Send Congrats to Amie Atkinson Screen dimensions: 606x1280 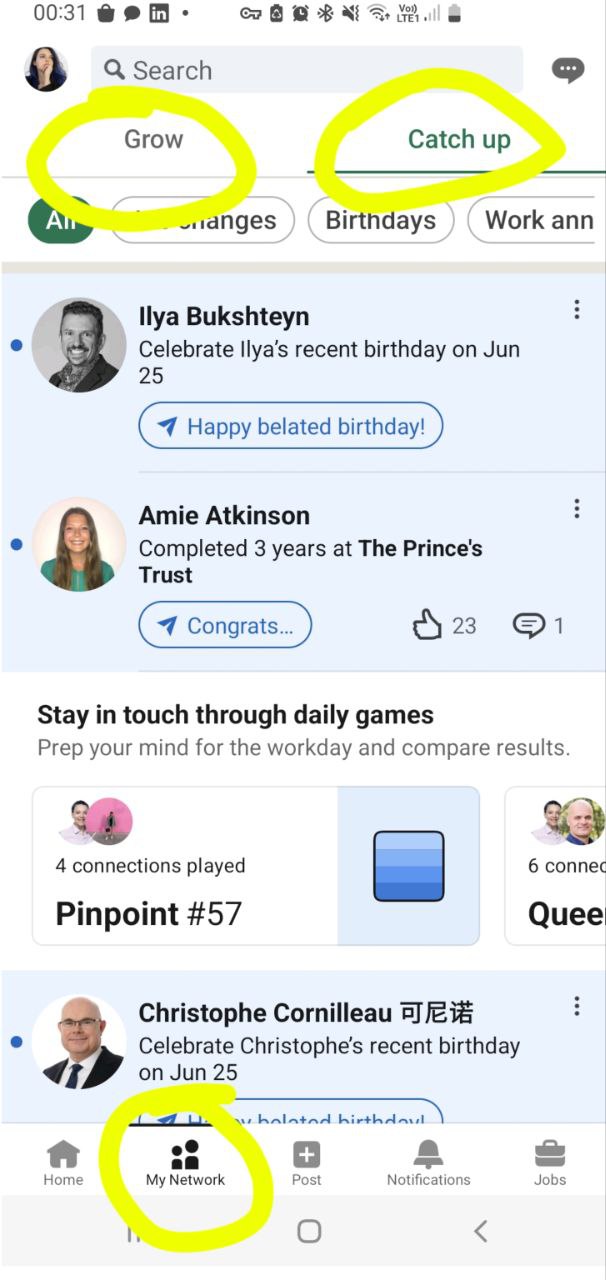pos(225,626)
